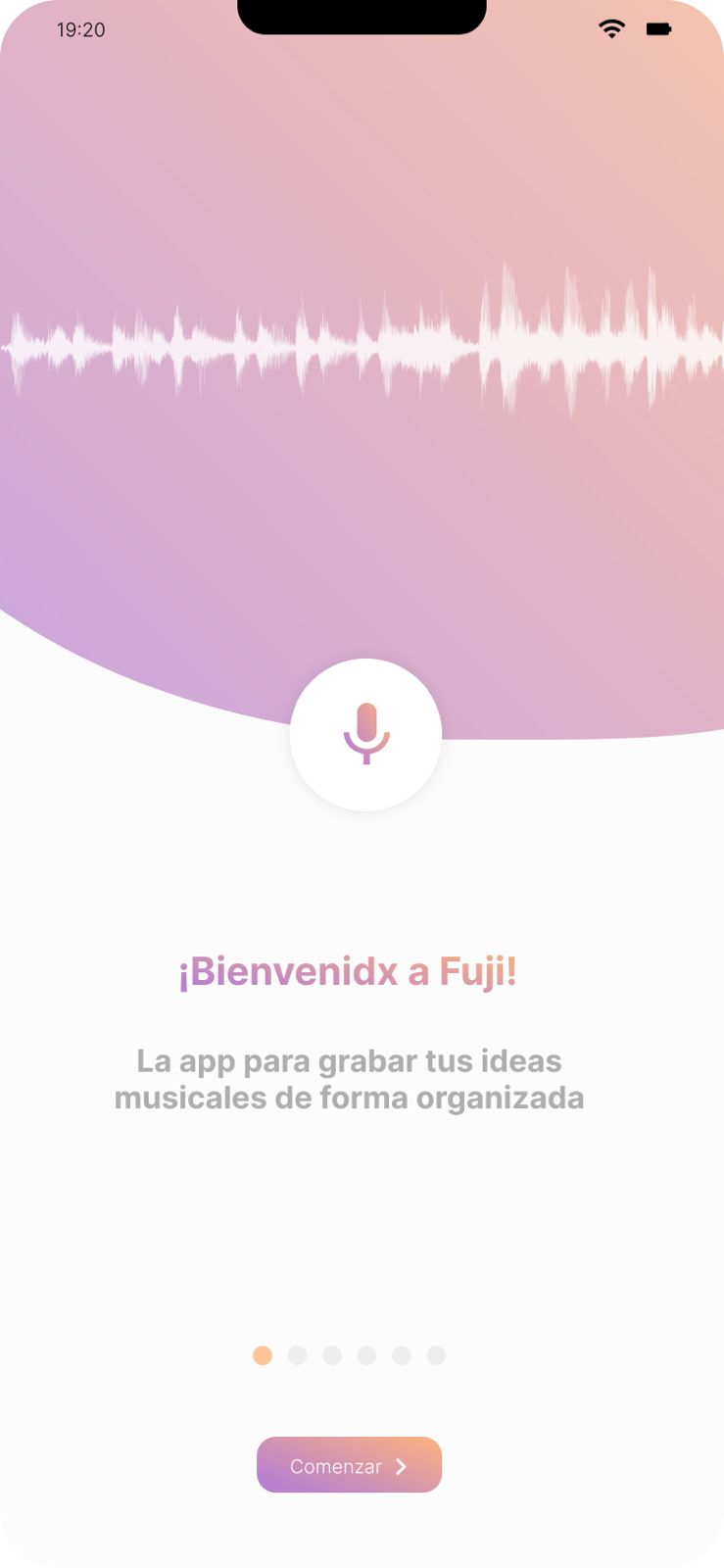Select the first orange pagination dot

coord(262,1355)
